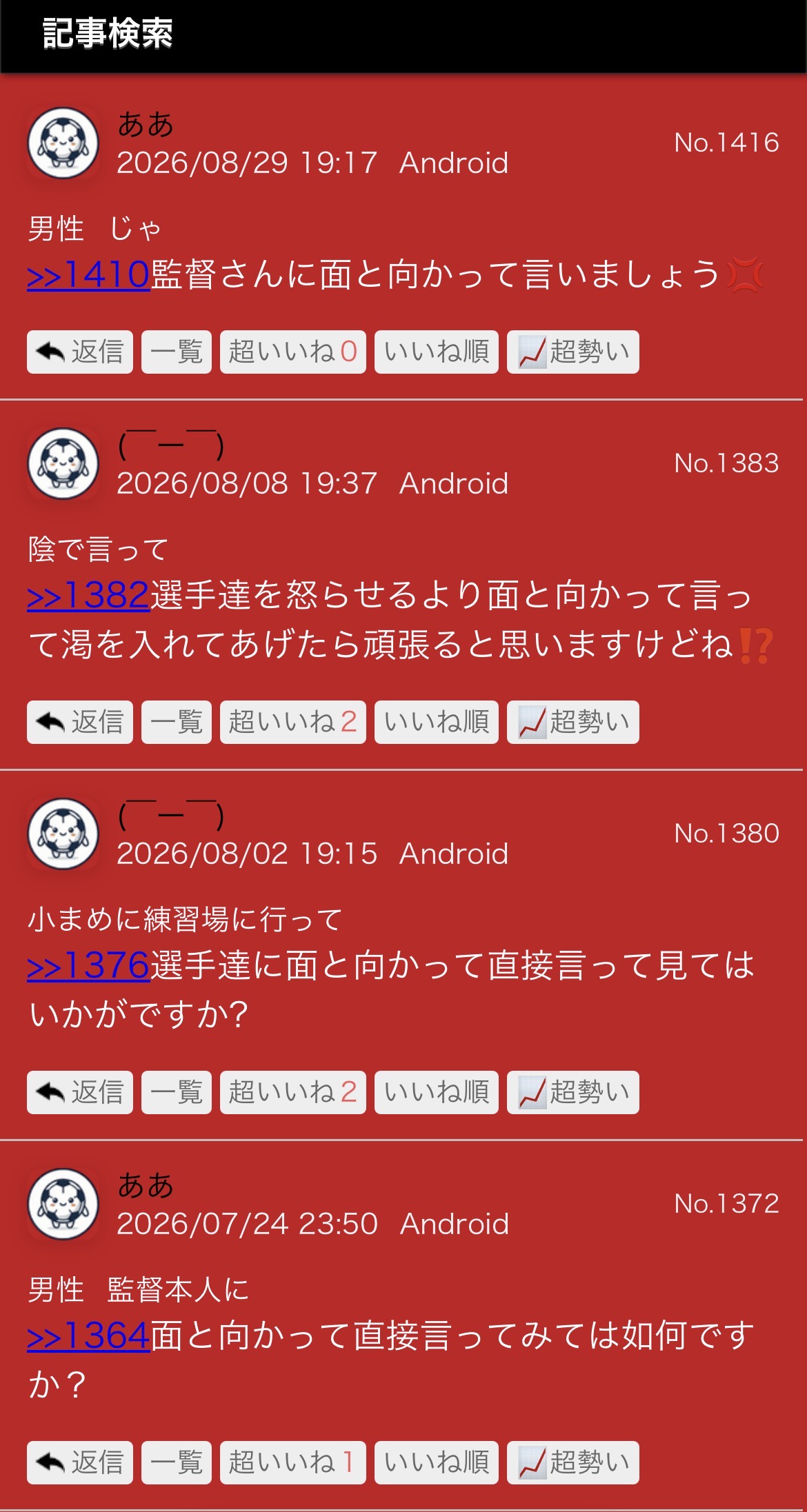Tap 超いいね on post No.1416
The width and height of the screenshot is (807, 1512).
[x=293, y=352]
